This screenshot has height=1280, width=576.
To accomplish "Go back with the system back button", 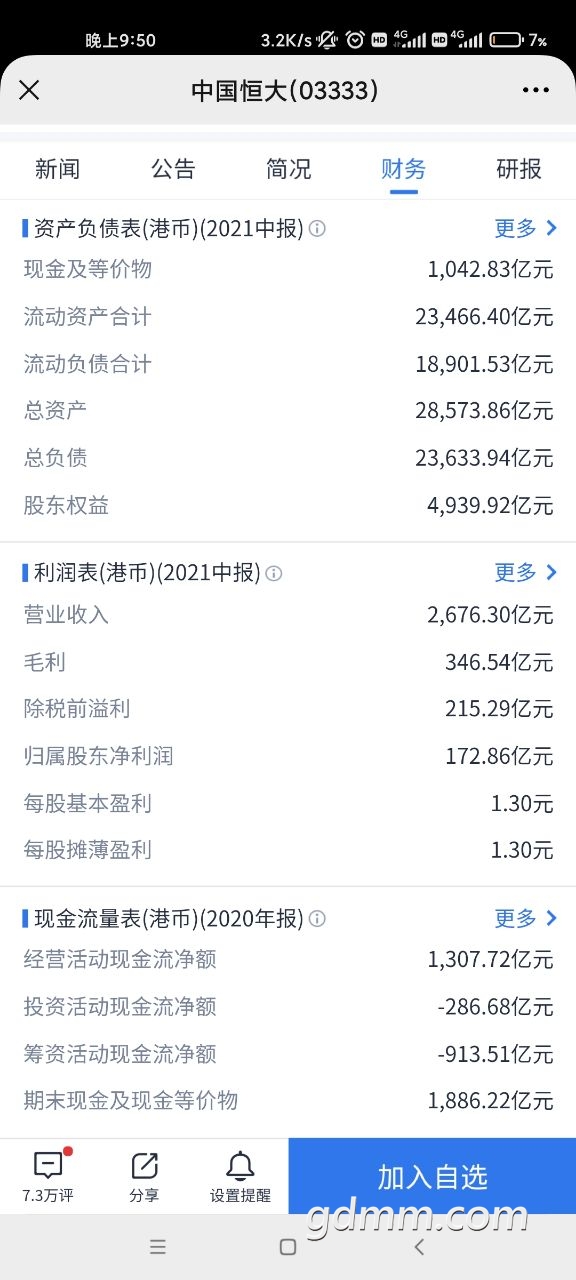I will (x=420, y=1247).
